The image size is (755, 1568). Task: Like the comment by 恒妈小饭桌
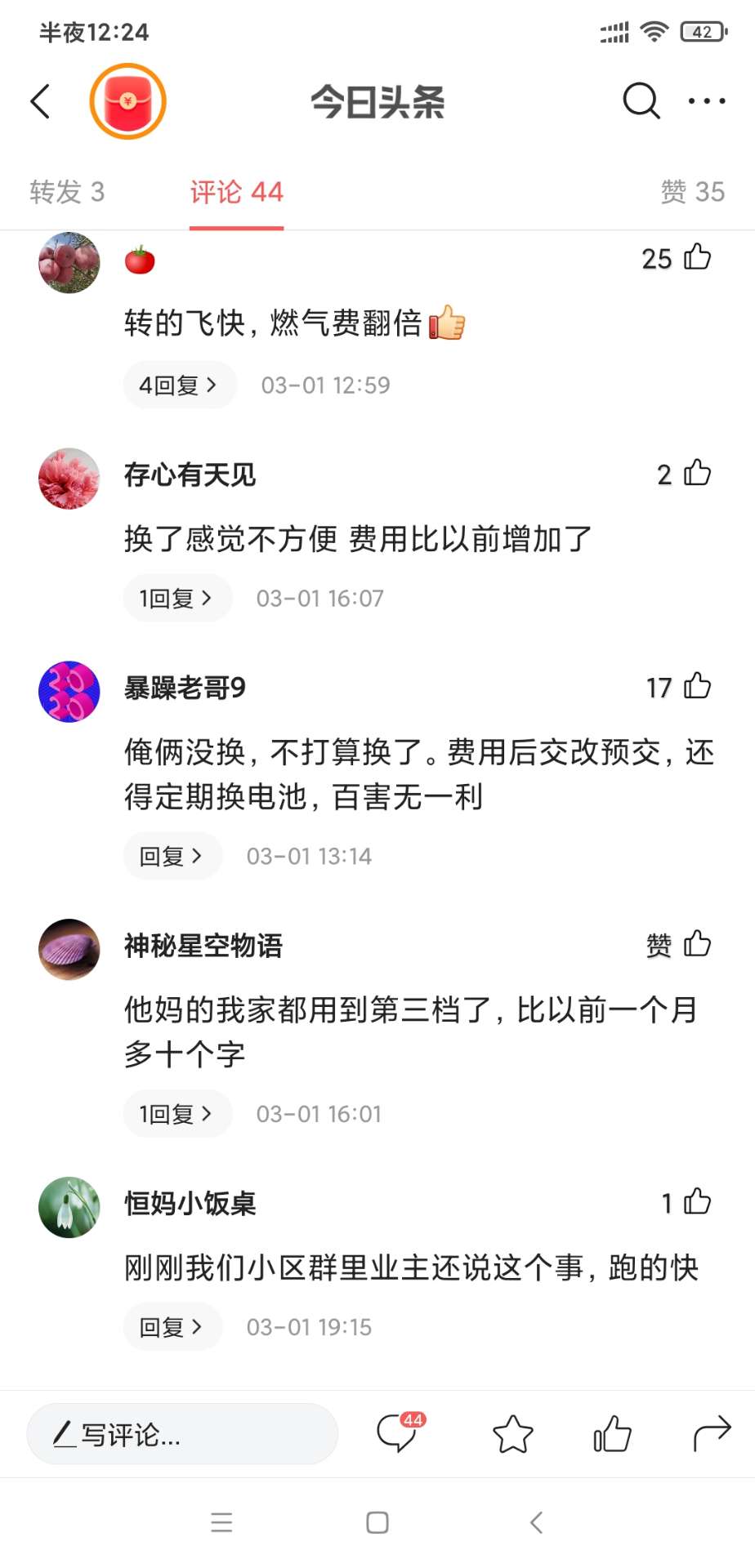pos(697,1202)
